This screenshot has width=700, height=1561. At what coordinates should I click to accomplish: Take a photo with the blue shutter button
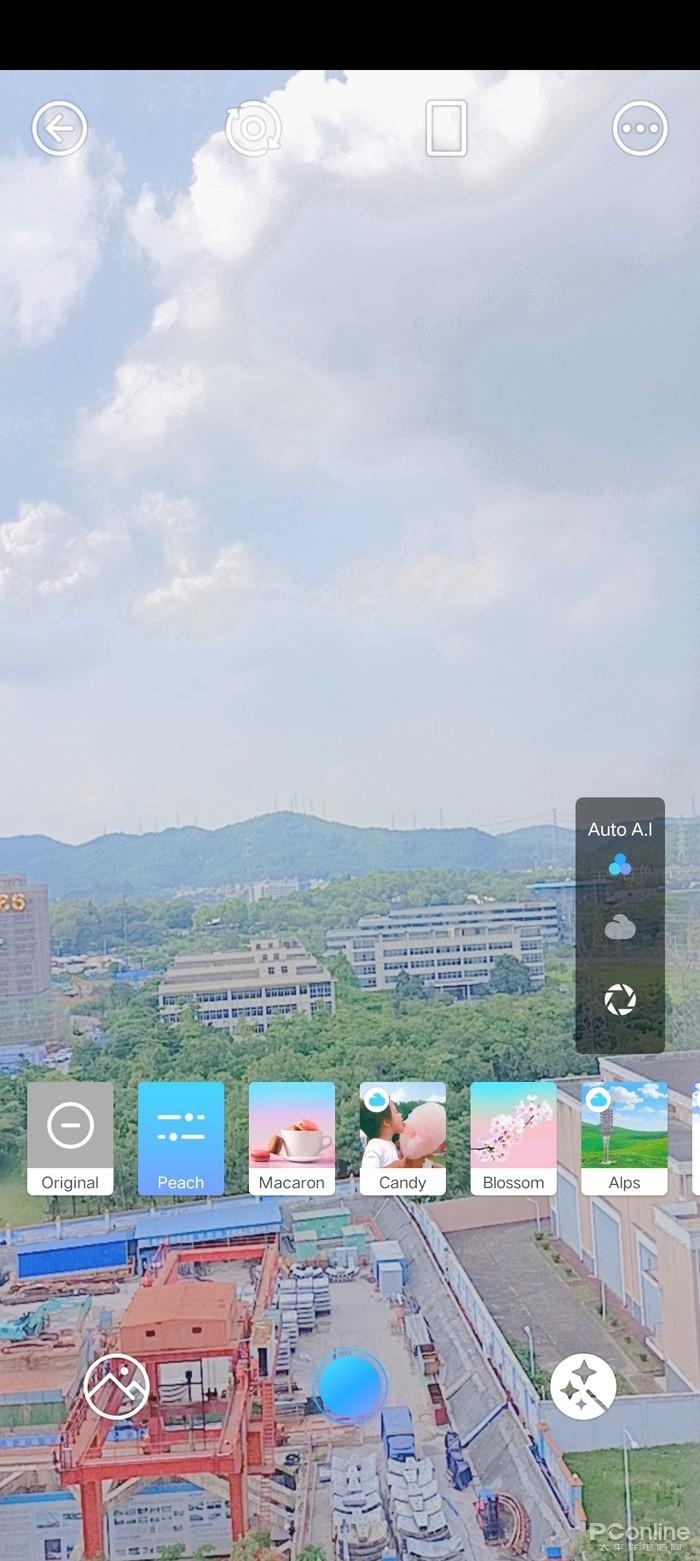coord(350,1386)
